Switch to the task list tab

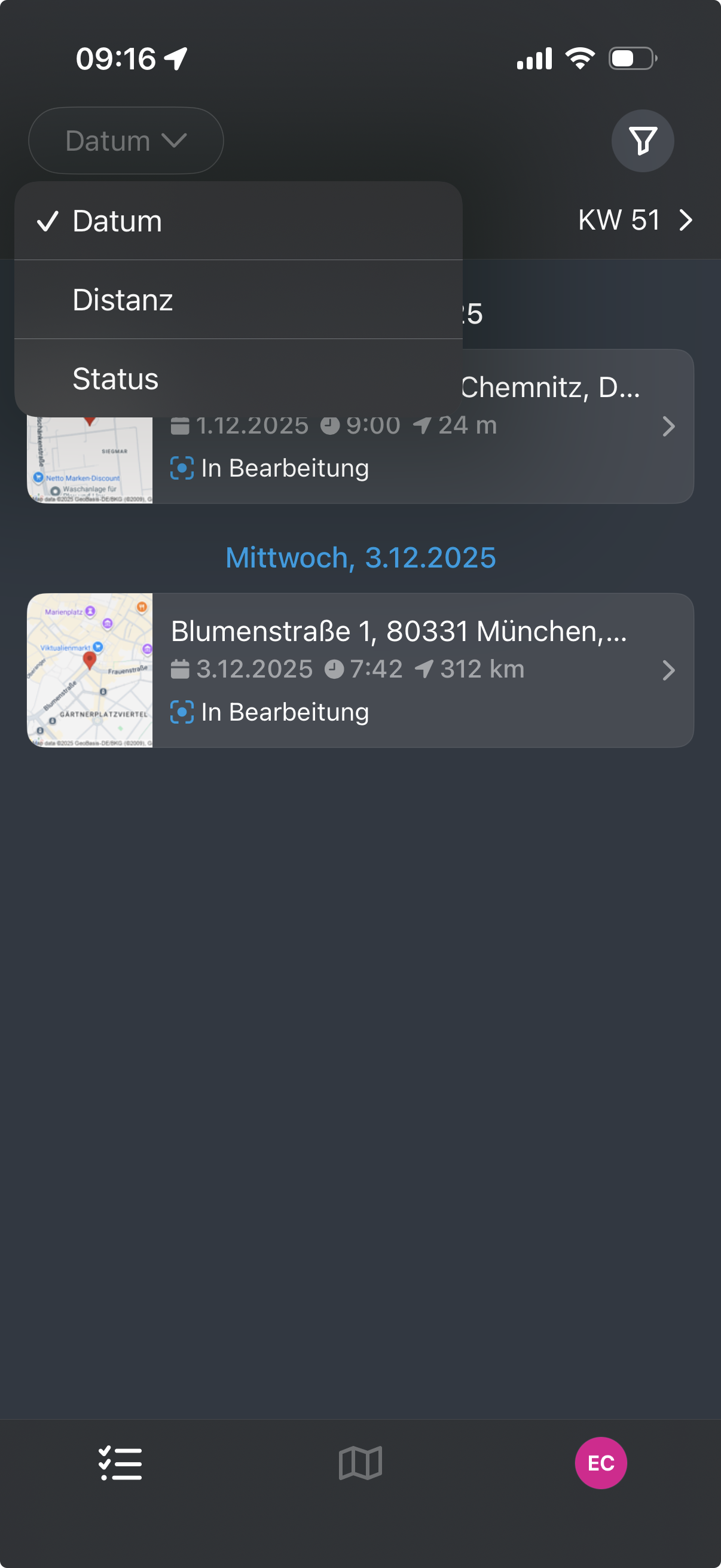point(121,1463)
